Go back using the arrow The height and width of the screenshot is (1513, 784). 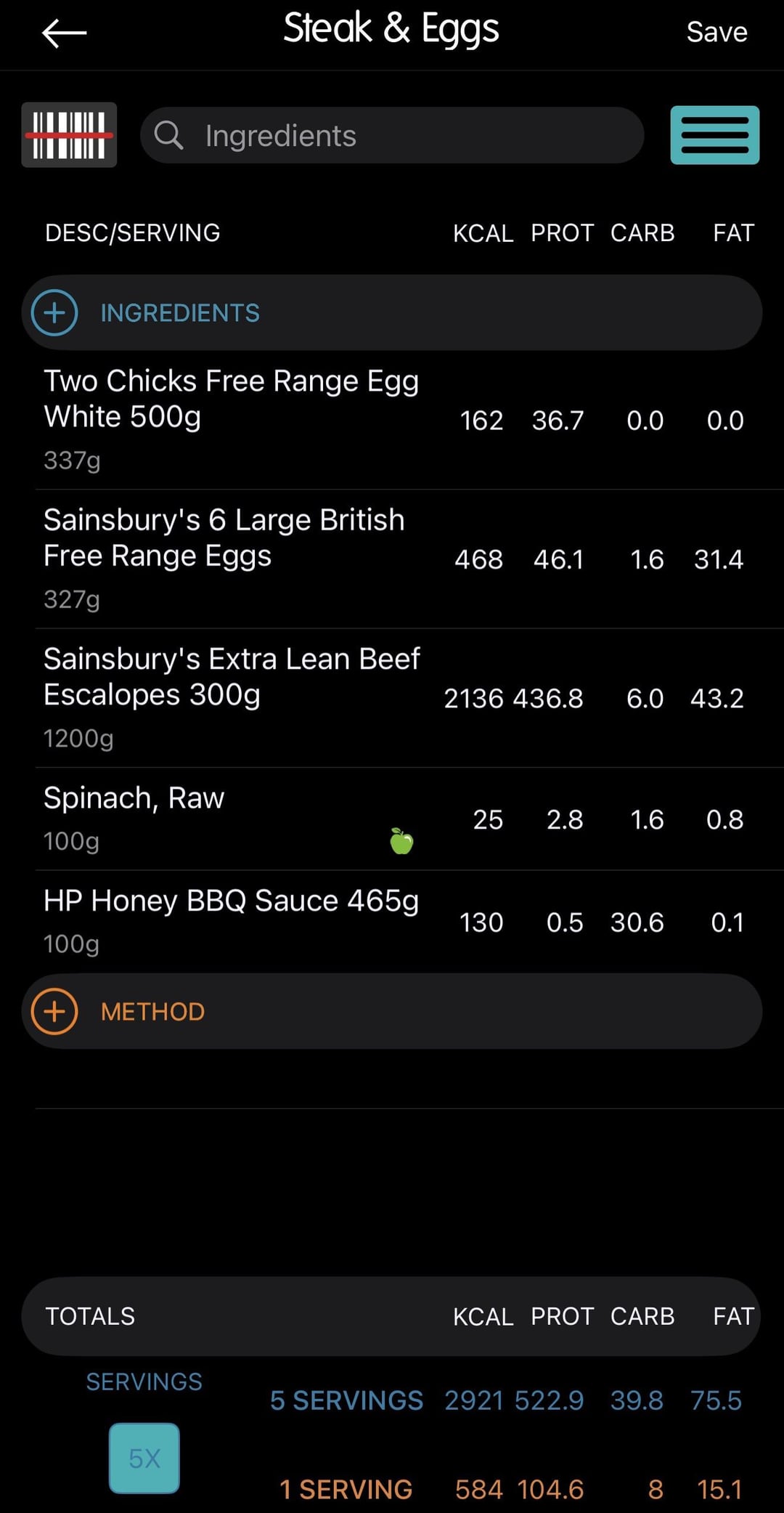click(64, 33)
